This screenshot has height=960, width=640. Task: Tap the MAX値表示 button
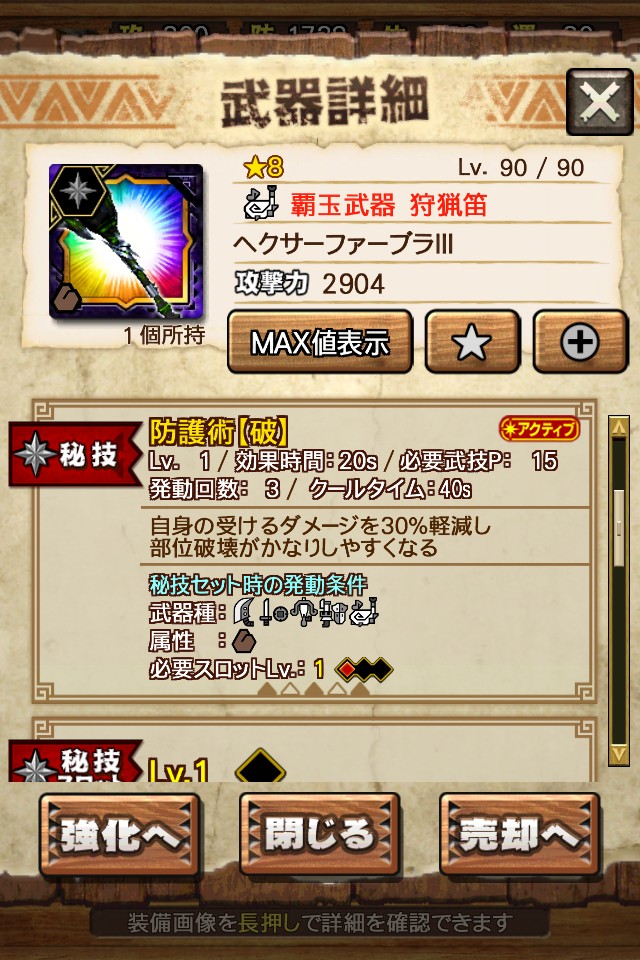coord(319,342)
